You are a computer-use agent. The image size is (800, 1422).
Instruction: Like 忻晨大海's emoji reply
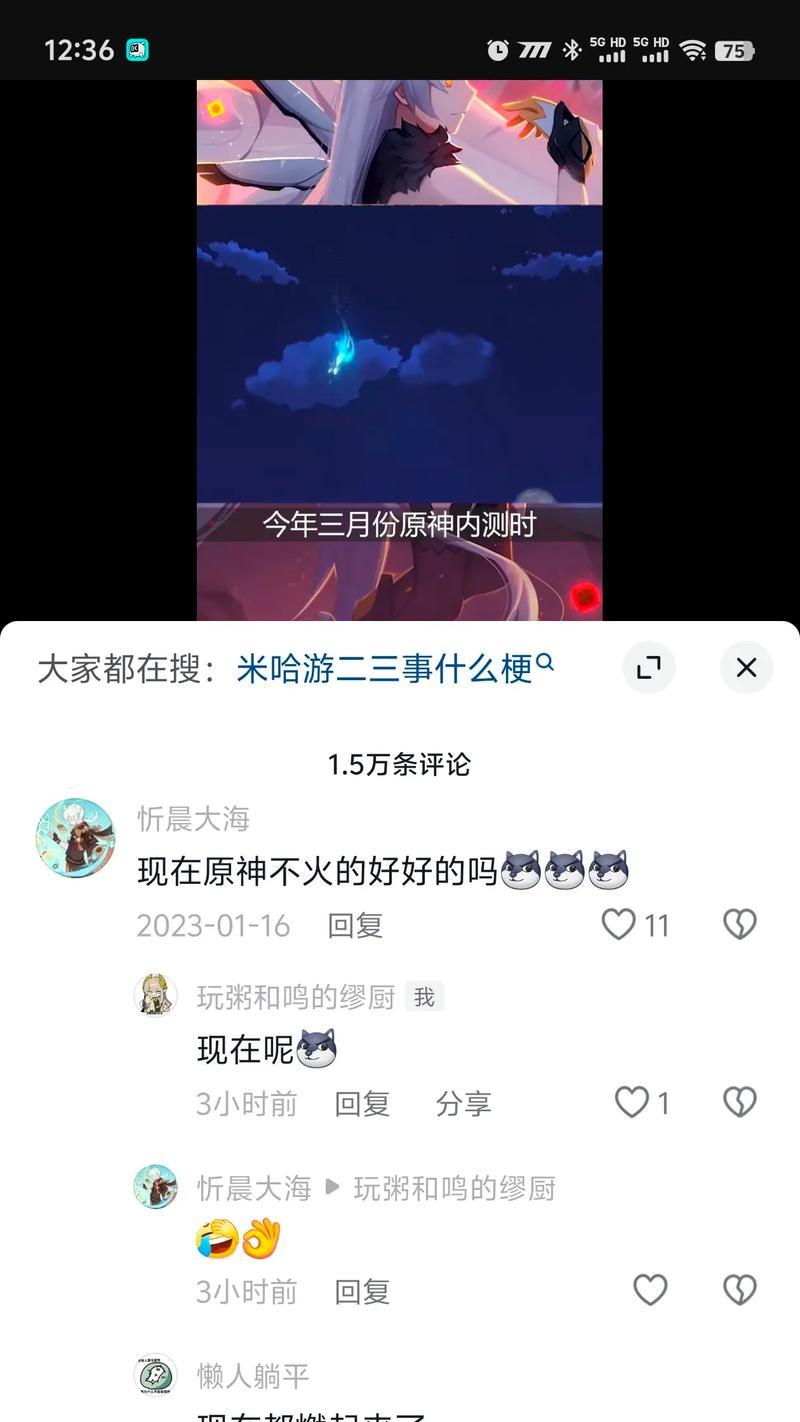pos(650,1290)
